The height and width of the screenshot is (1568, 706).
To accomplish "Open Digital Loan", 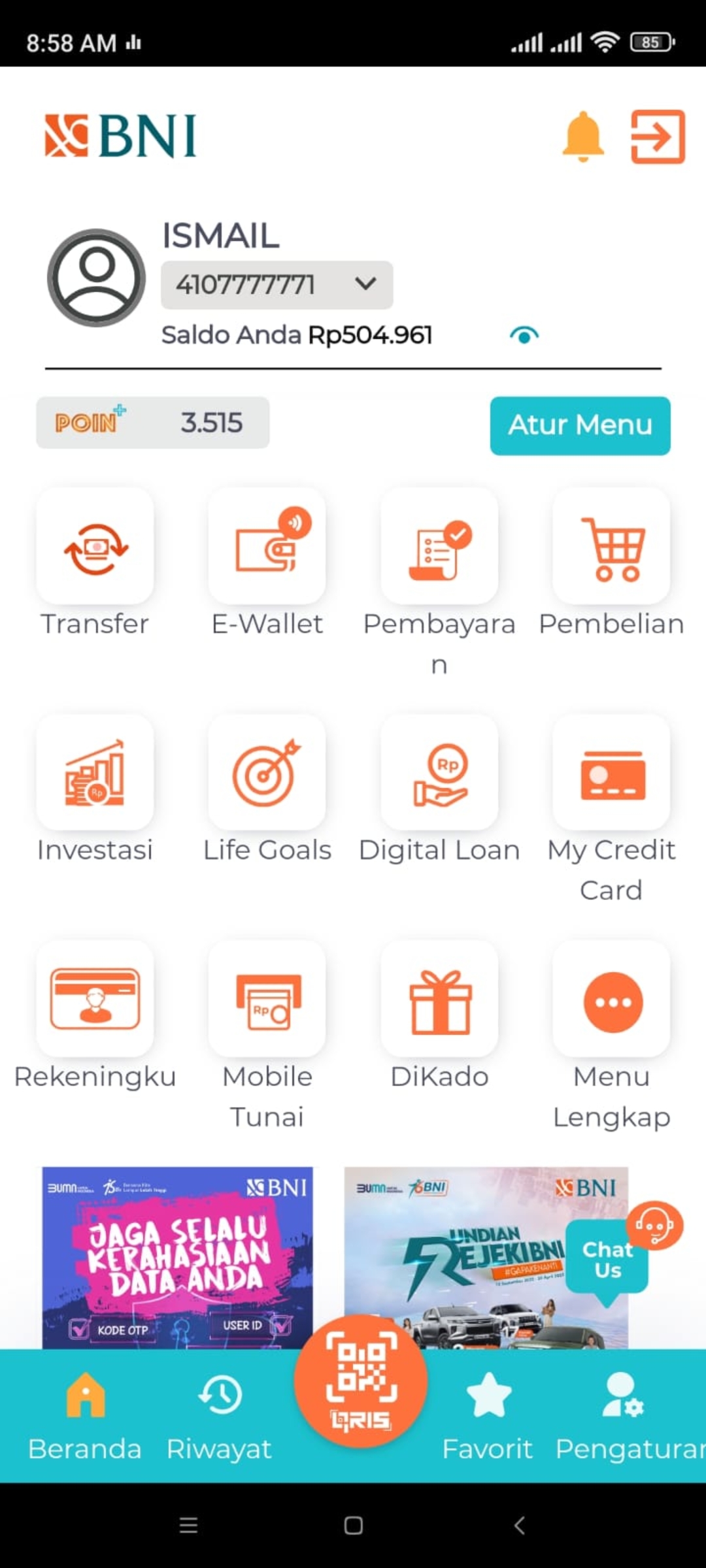I will tap(439, 773).
